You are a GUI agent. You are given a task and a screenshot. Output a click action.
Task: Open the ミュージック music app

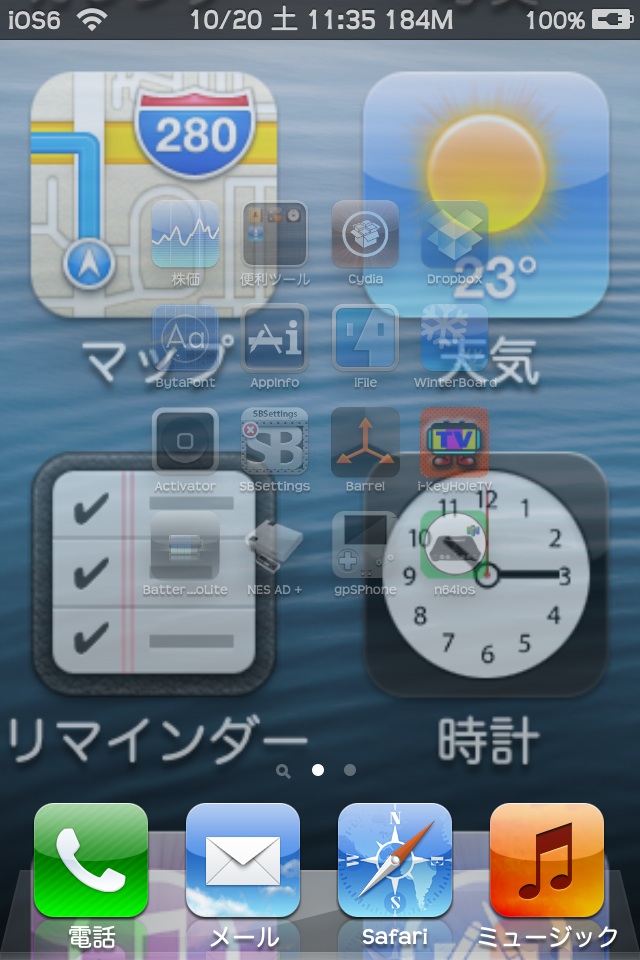click(547, 861)
